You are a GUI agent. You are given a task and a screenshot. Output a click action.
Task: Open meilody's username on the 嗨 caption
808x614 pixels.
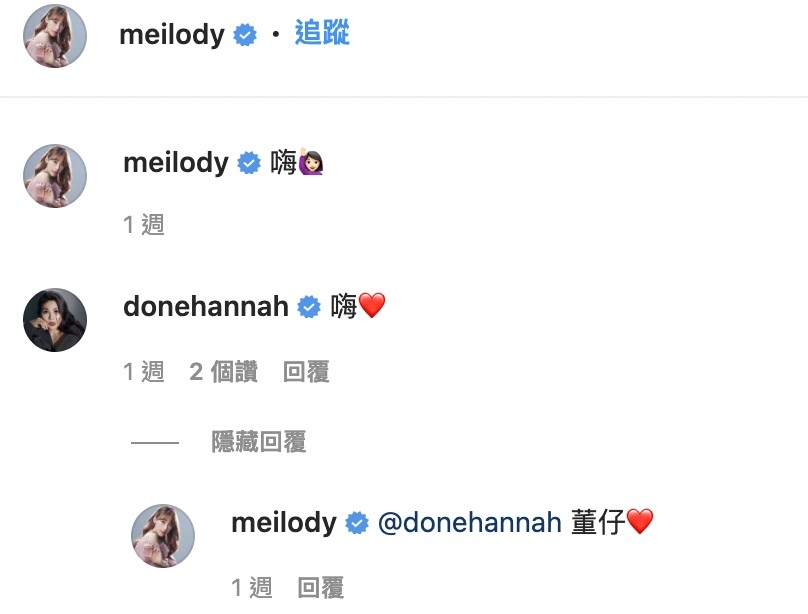(x=175, y=162)
